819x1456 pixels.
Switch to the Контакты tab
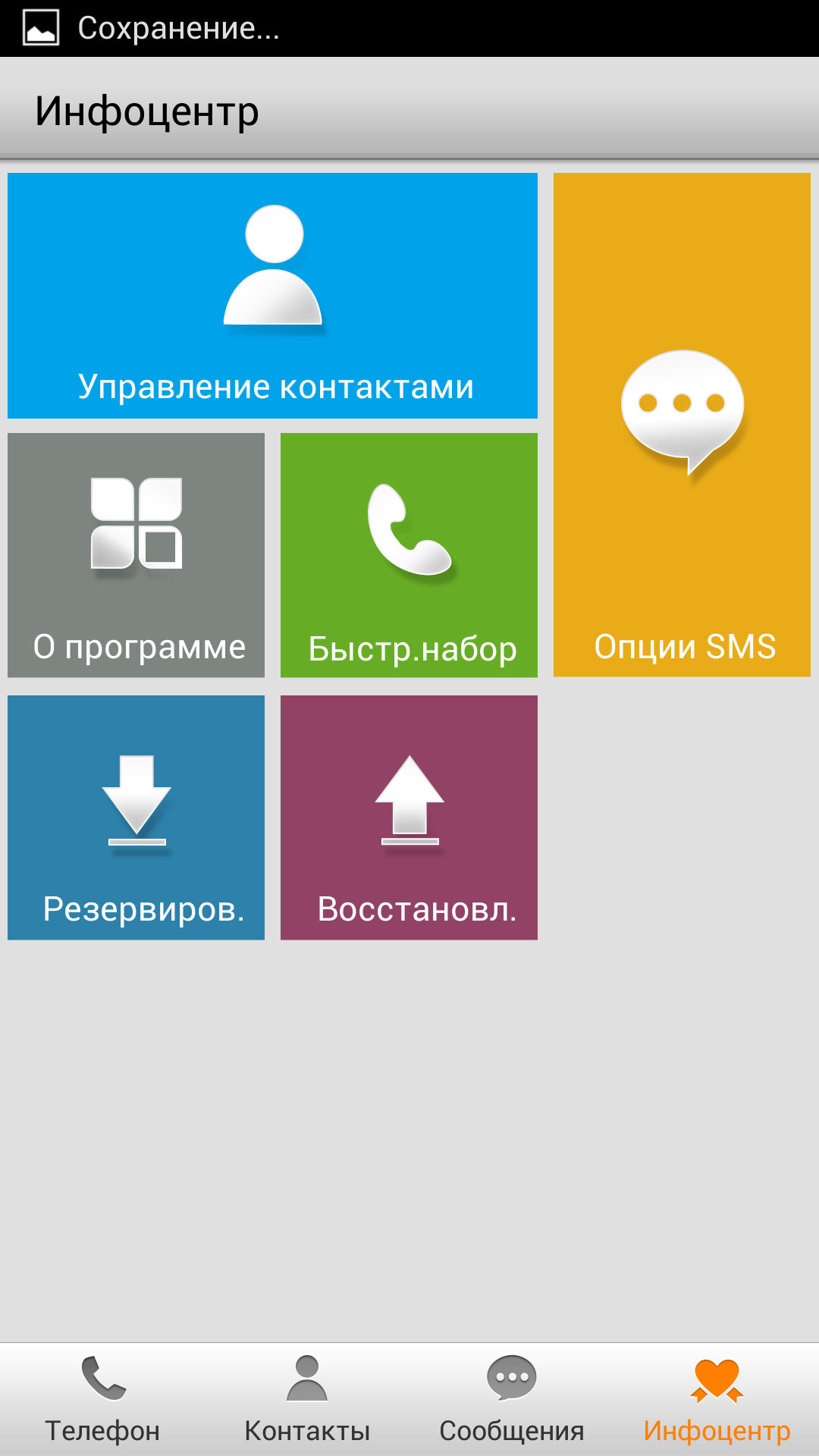coord(307,1400)
